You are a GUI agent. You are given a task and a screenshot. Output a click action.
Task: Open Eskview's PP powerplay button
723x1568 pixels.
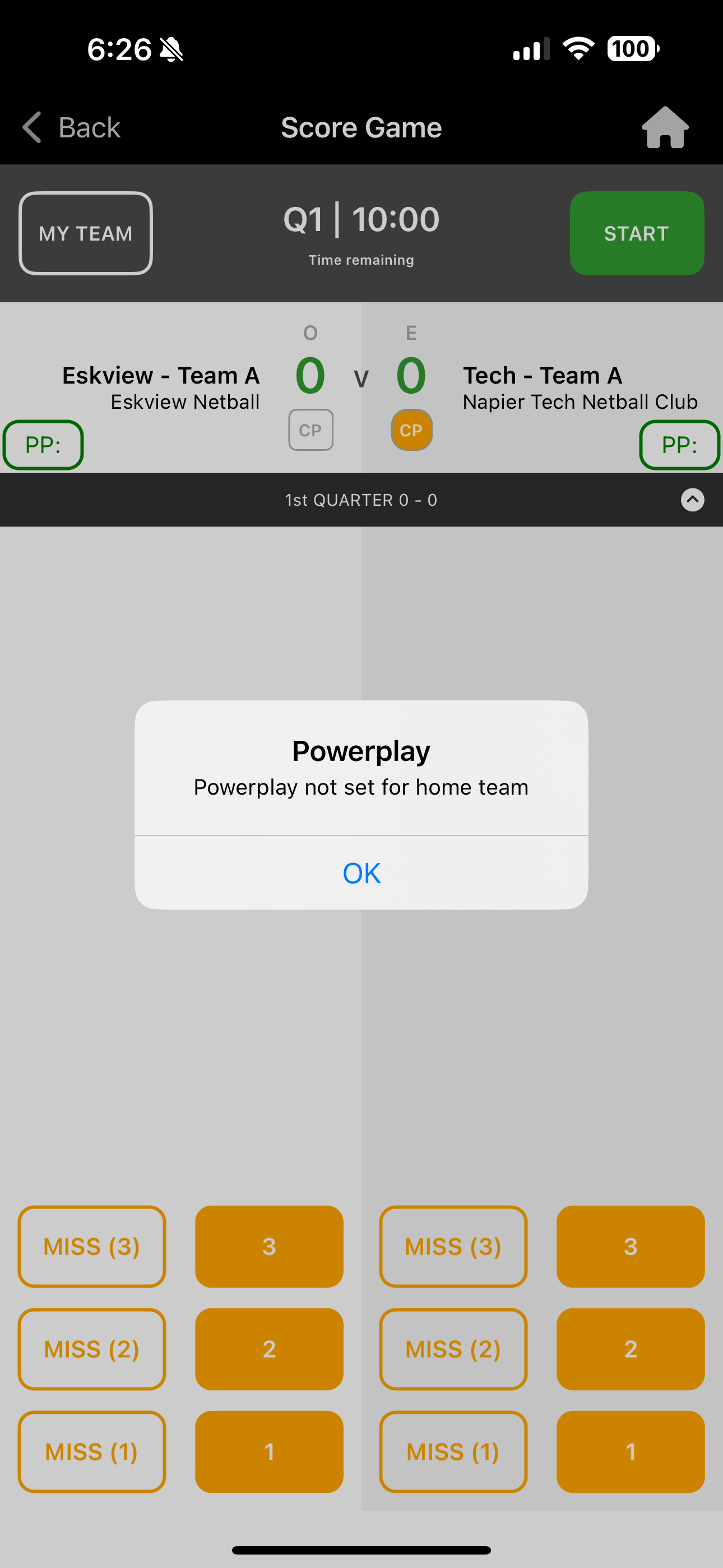coord(43,445)
